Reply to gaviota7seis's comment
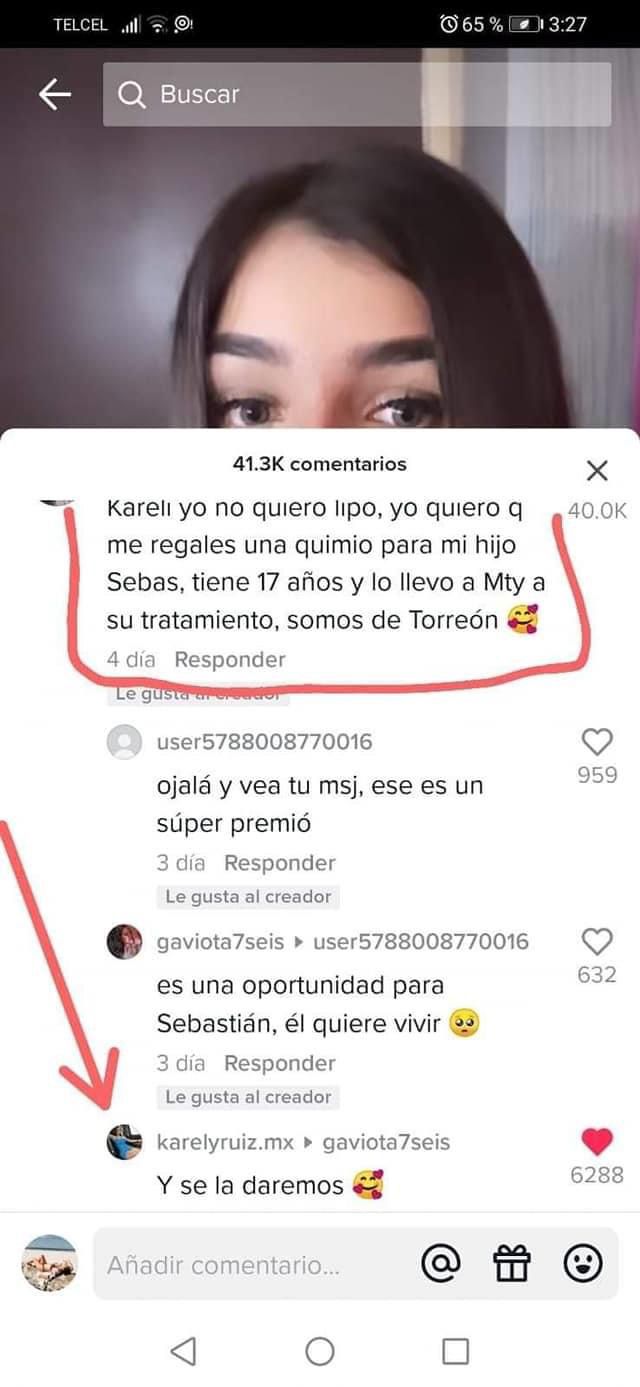The height and width of the screenshot is (1387, 640). [279, 1063]
